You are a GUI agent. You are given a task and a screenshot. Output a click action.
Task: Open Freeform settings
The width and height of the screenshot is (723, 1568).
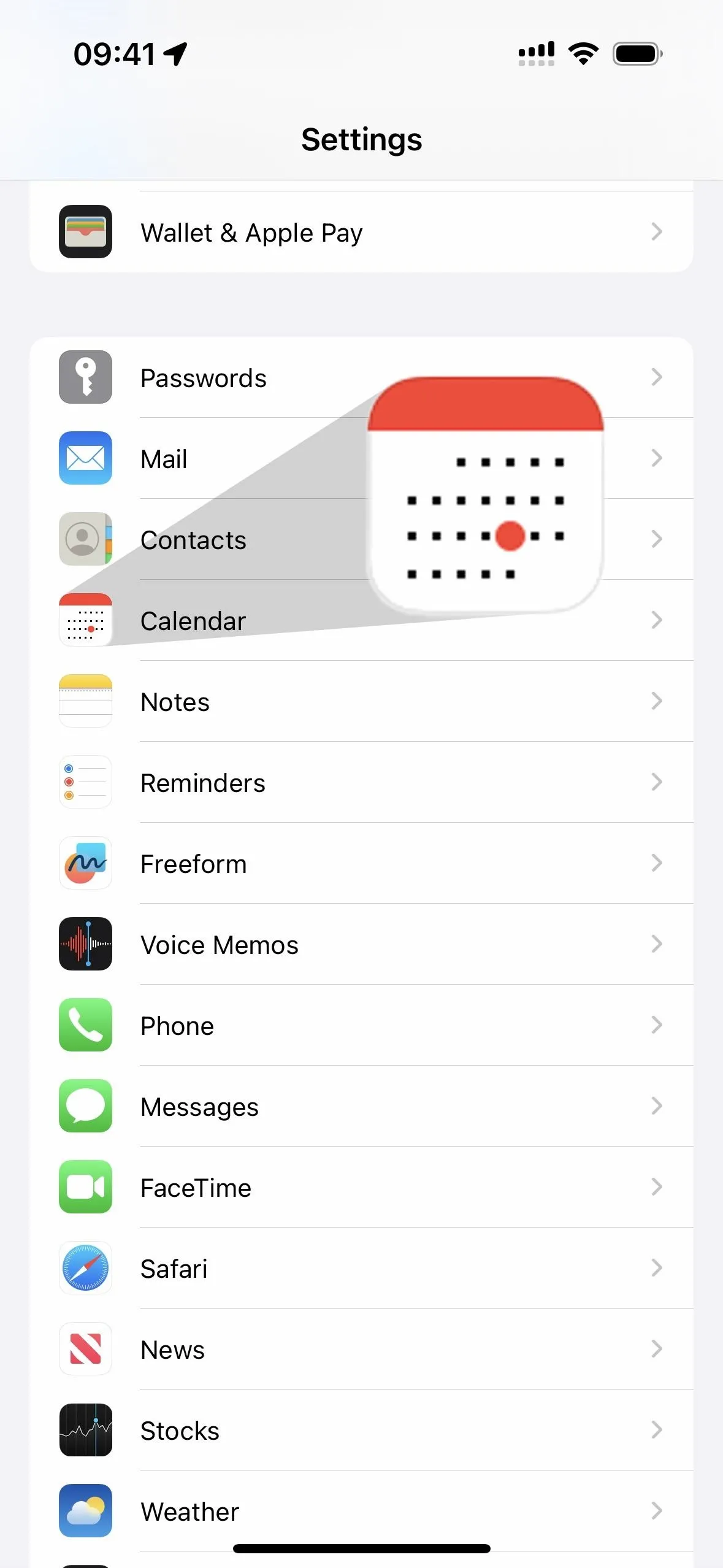pyautogui.click(x=361, y=863)
